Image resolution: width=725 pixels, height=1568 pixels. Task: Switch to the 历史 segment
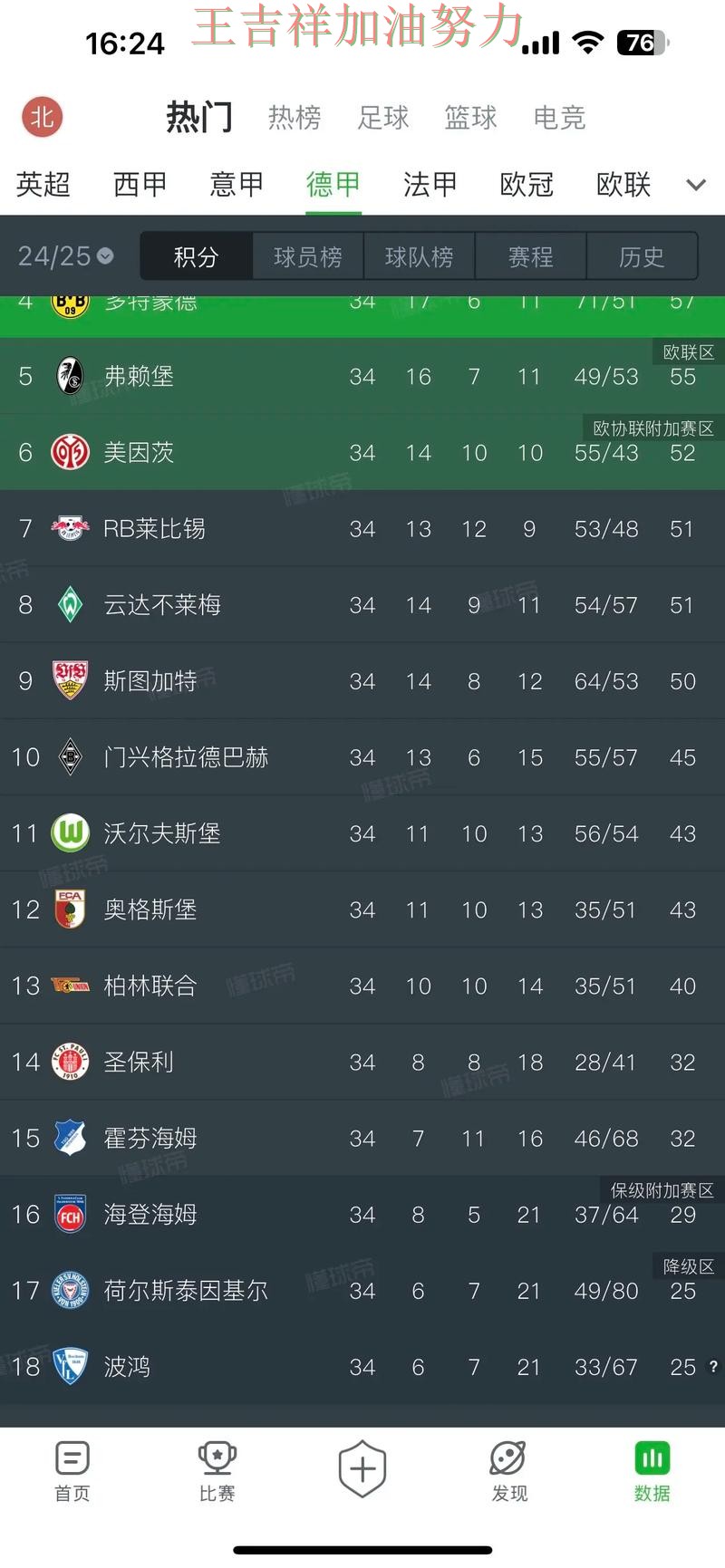[x=642, y=257]
